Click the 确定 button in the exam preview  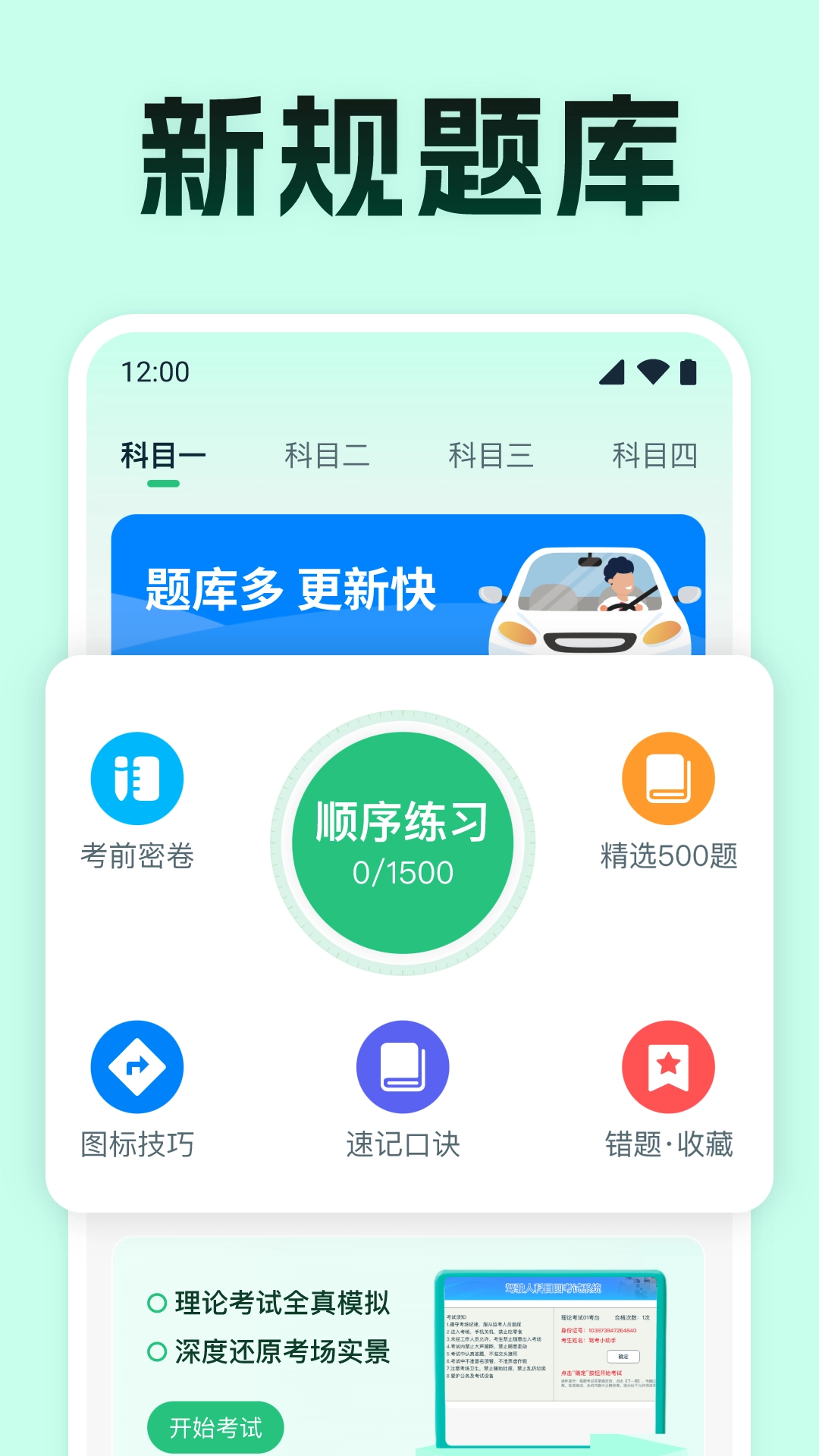623,1357
